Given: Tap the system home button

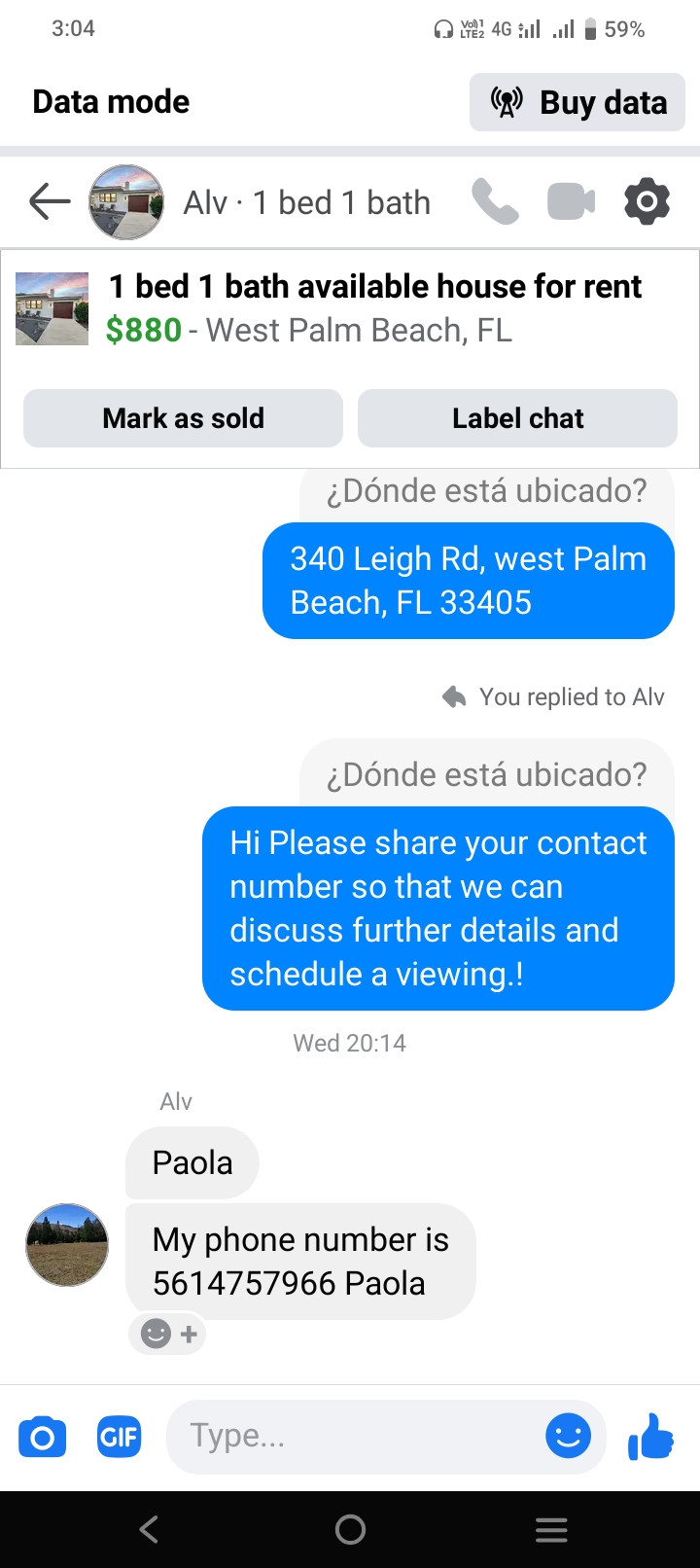Looking at the screenshot, I should click(x=350, y=1530).
